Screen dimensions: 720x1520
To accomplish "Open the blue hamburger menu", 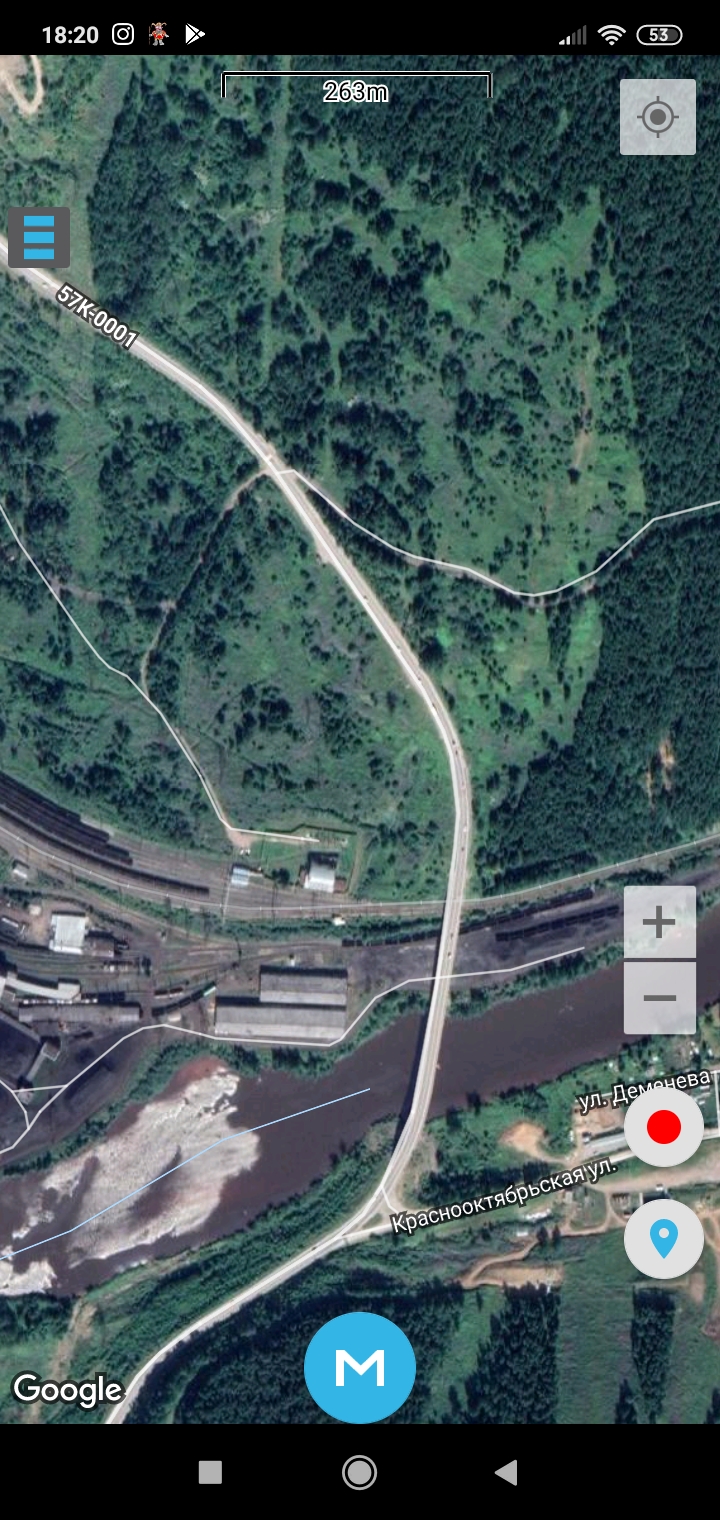I will (39, 237).
